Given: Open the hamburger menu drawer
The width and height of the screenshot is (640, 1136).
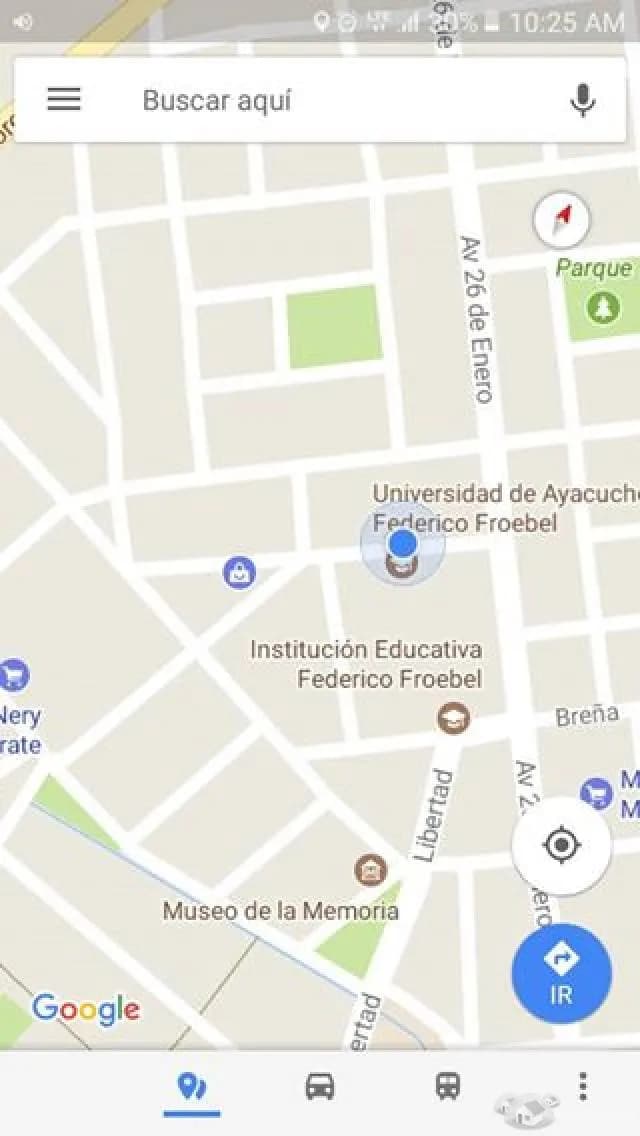Looking at the screenshot, I should click(64, 99).
